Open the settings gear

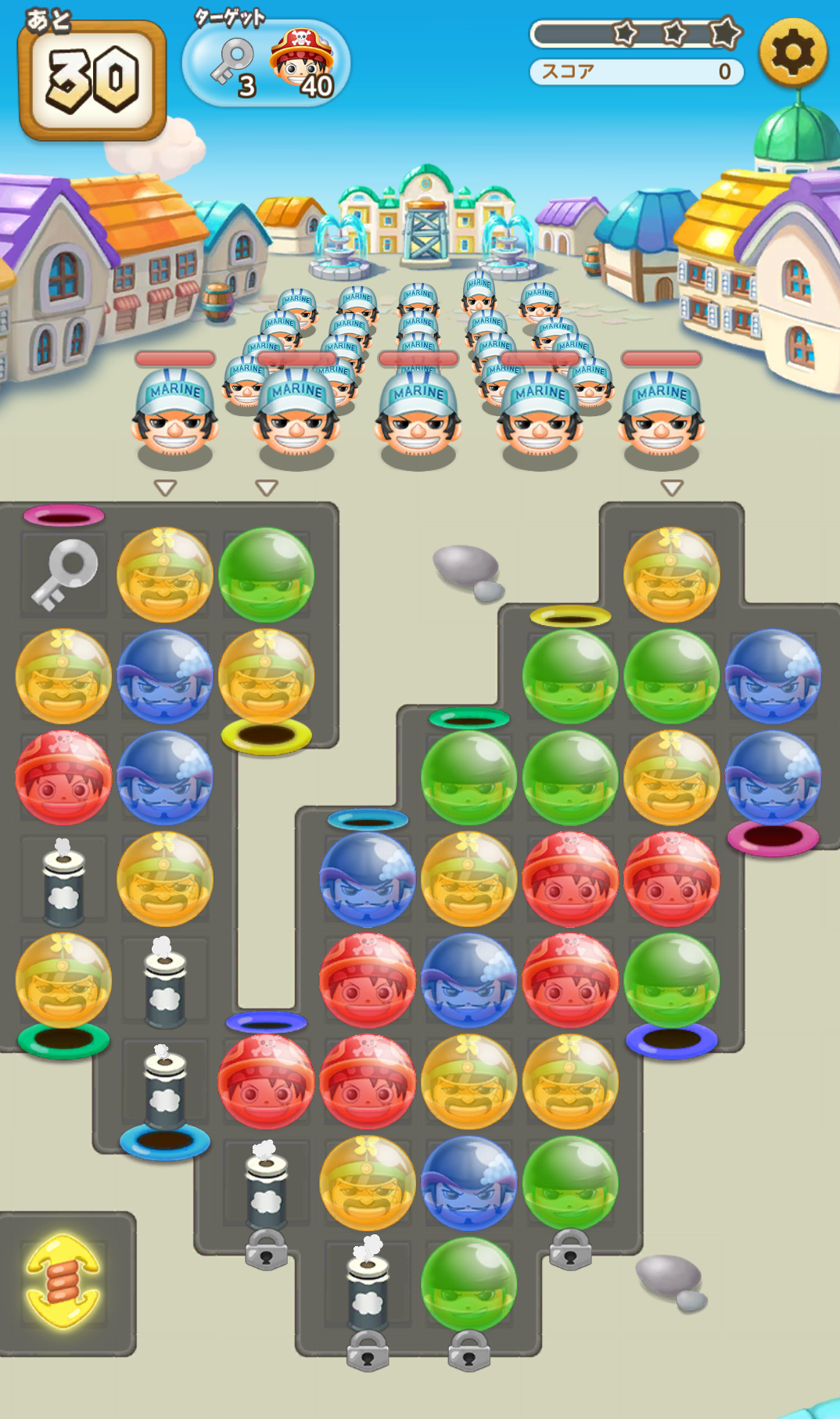pyautogui.click(x=792, y=52)
